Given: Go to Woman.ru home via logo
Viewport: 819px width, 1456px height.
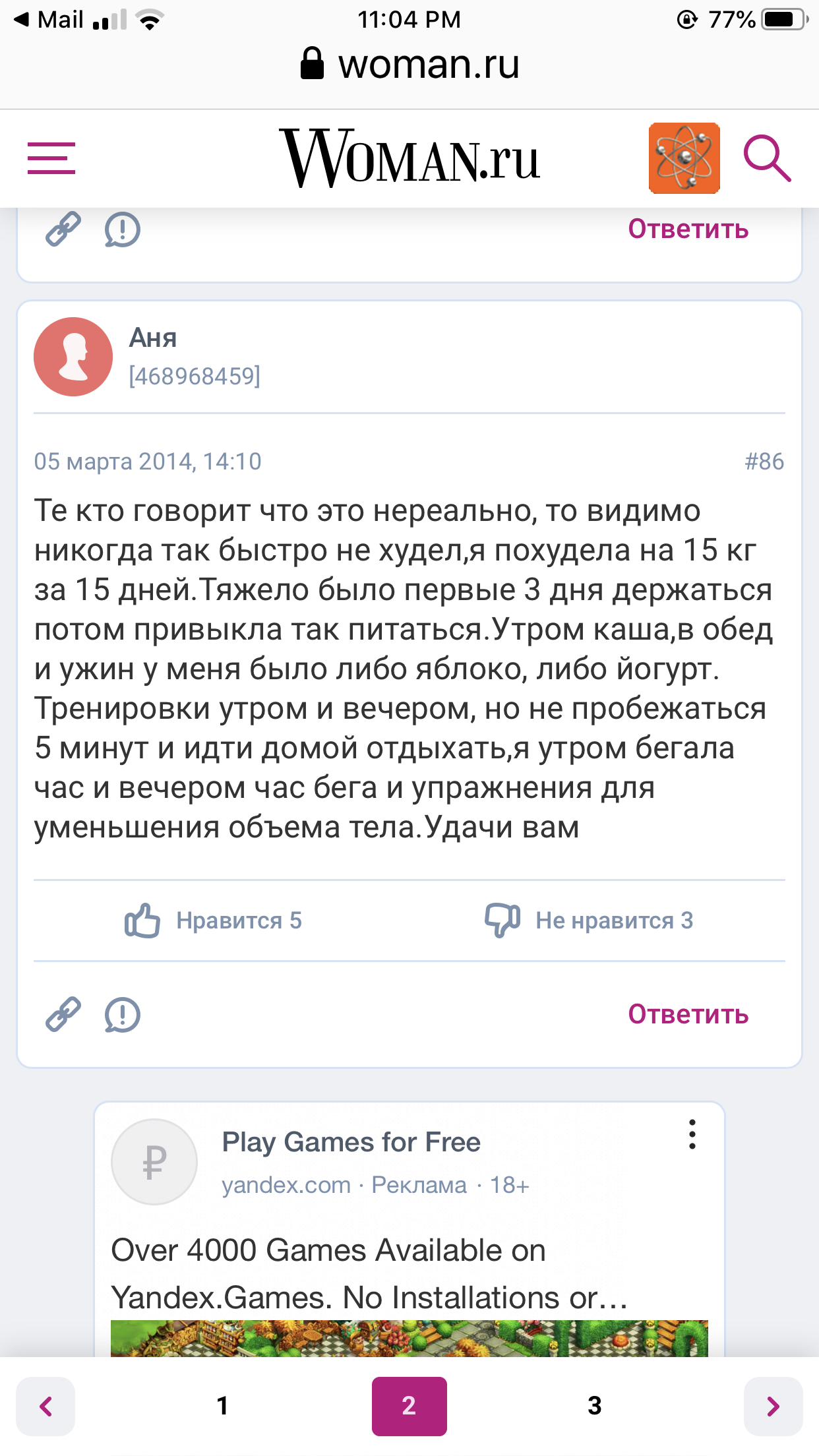Looking at the screenshot, I should [410, 158].
